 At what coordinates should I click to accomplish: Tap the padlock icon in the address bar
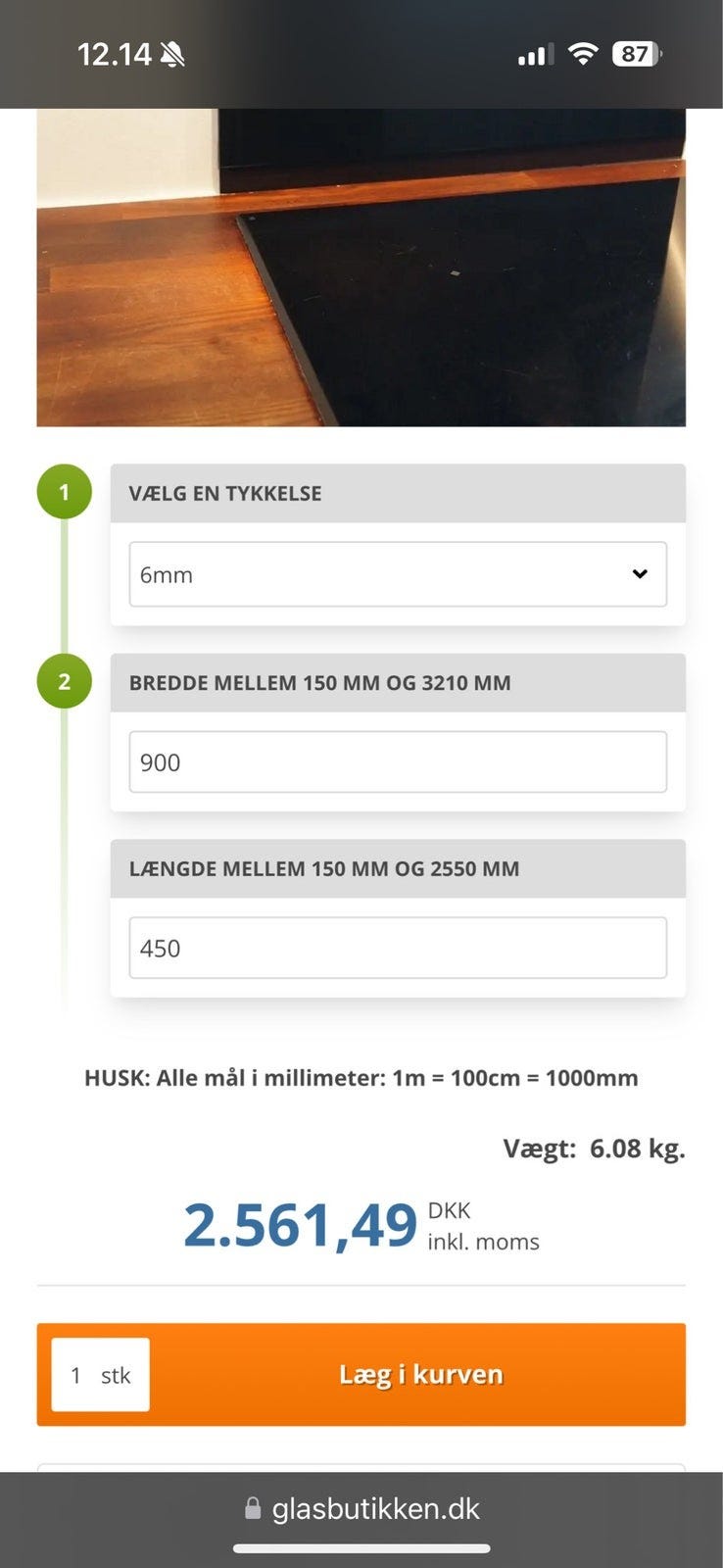click(x=253, y=1507)
